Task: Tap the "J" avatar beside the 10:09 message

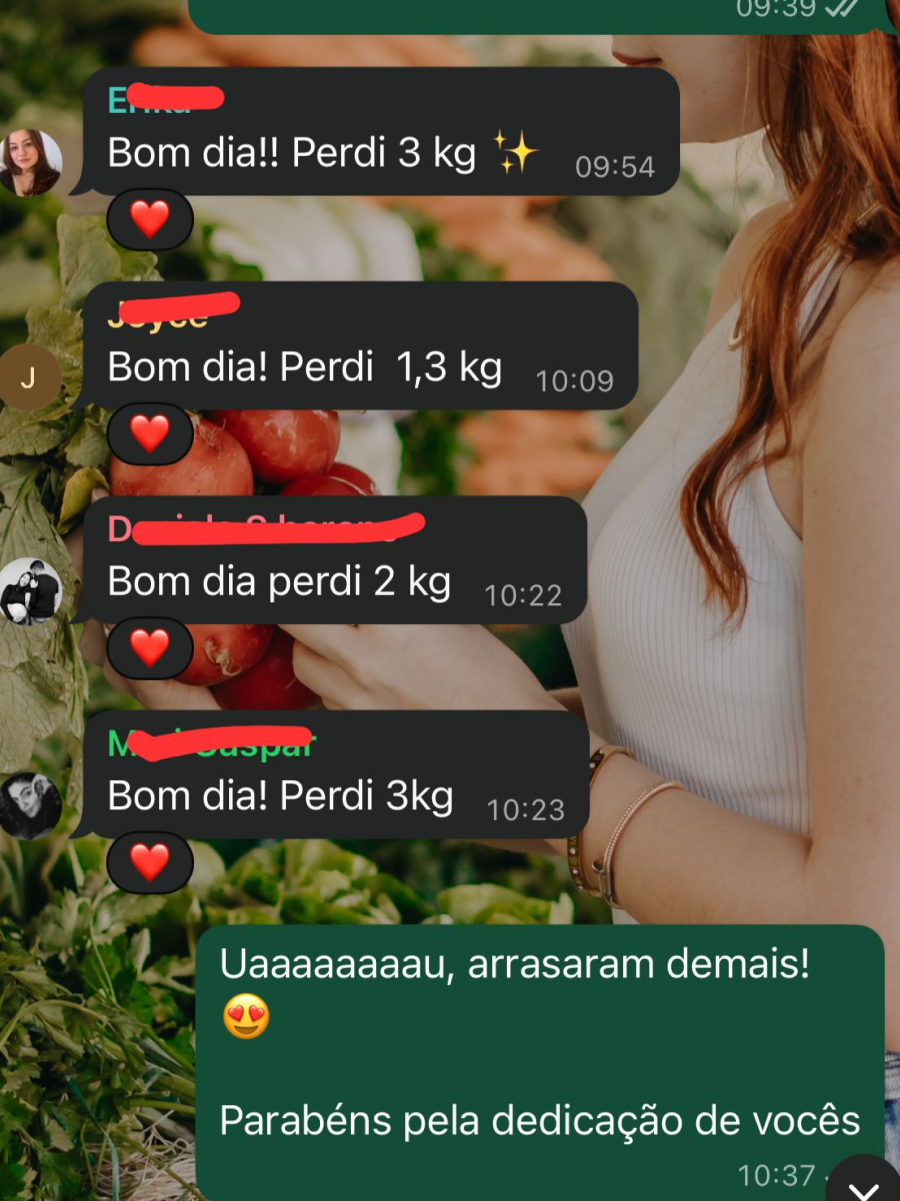Action: click(28, 378)
